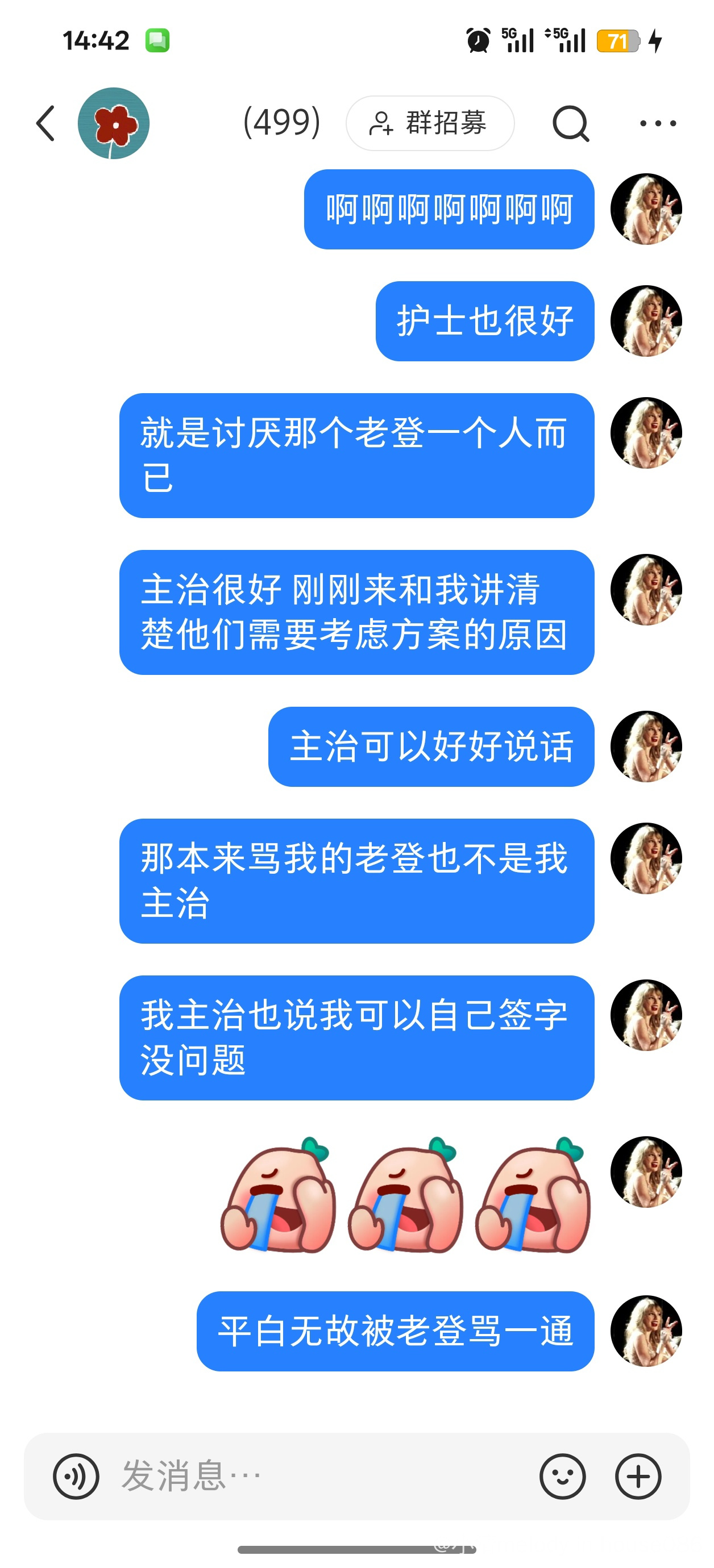Switch to voice message input
714x1568 pixels.
click(x=76, y=1476)
